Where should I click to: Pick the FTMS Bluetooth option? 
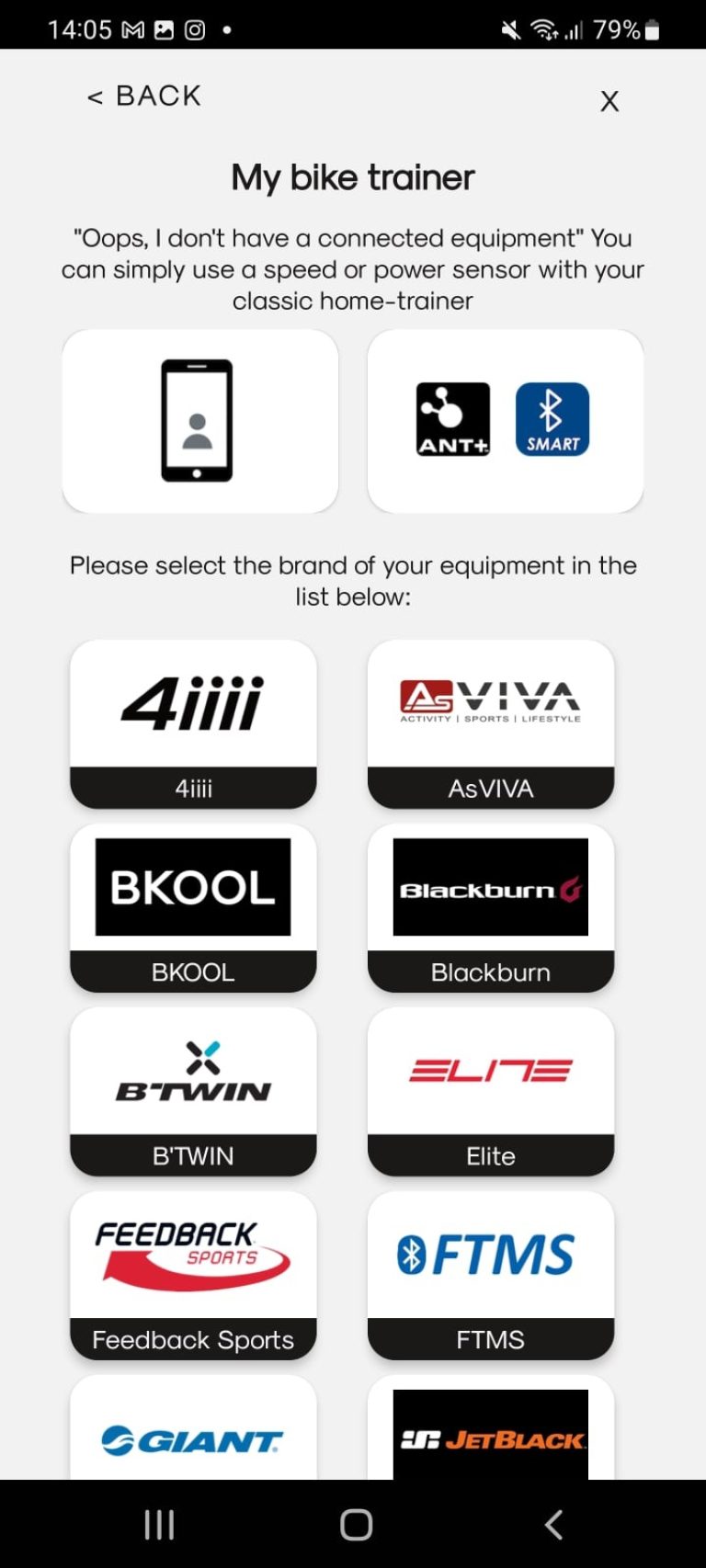click(x=490, y=1277)
